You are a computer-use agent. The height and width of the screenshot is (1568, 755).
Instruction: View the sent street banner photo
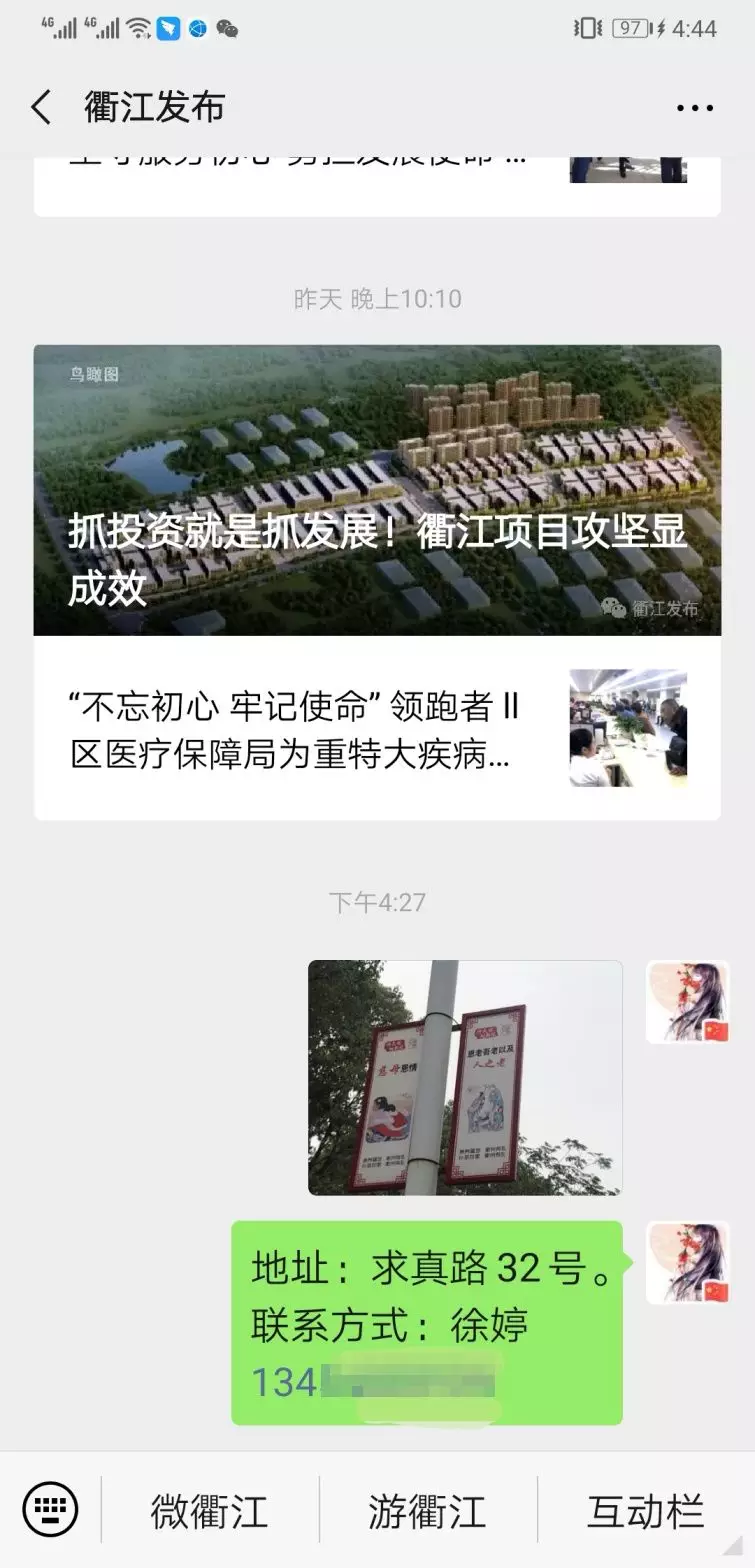click(465, 1078)
